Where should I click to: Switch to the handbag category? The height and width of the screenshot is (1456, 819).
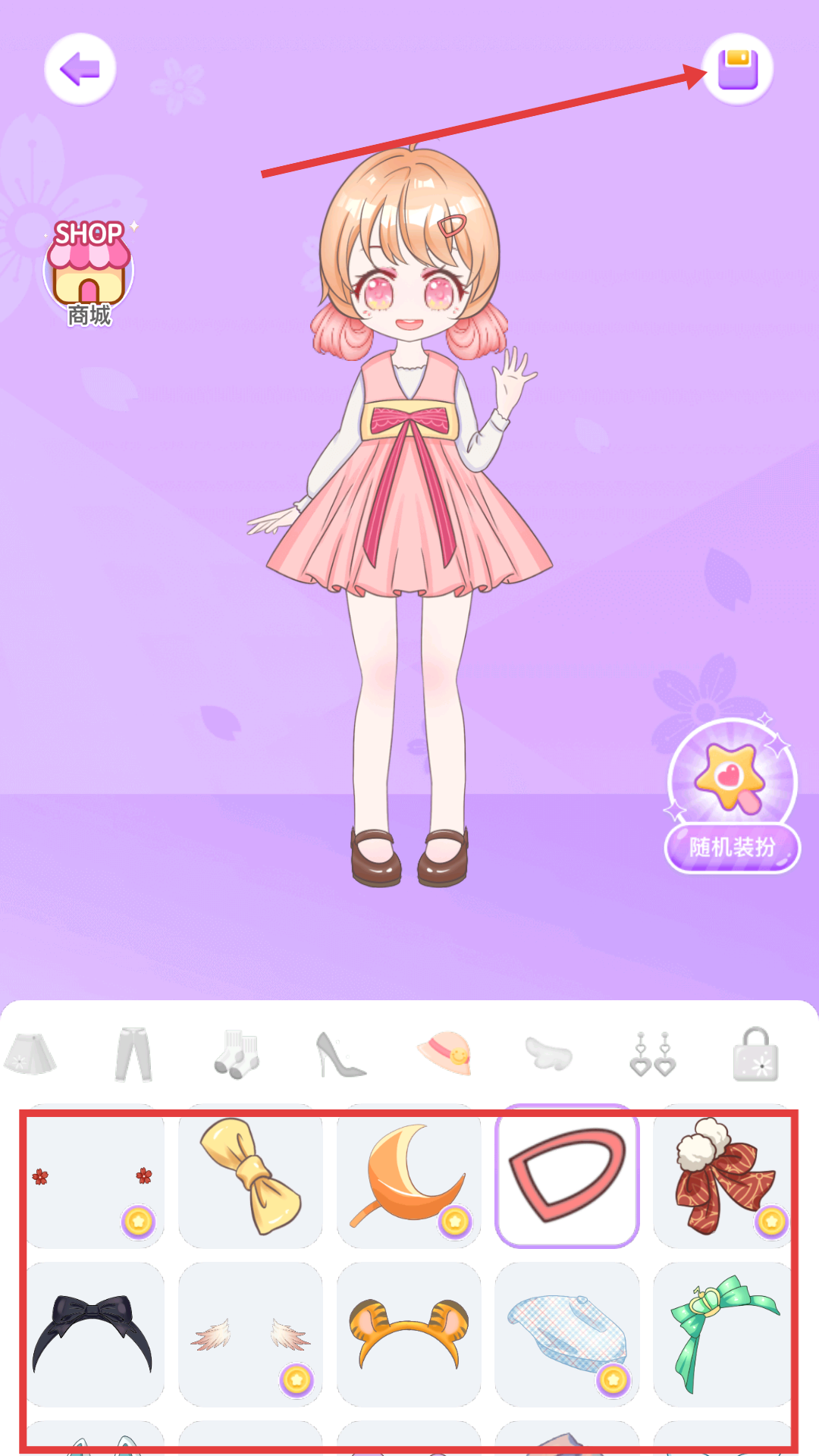coord(755,1054)
